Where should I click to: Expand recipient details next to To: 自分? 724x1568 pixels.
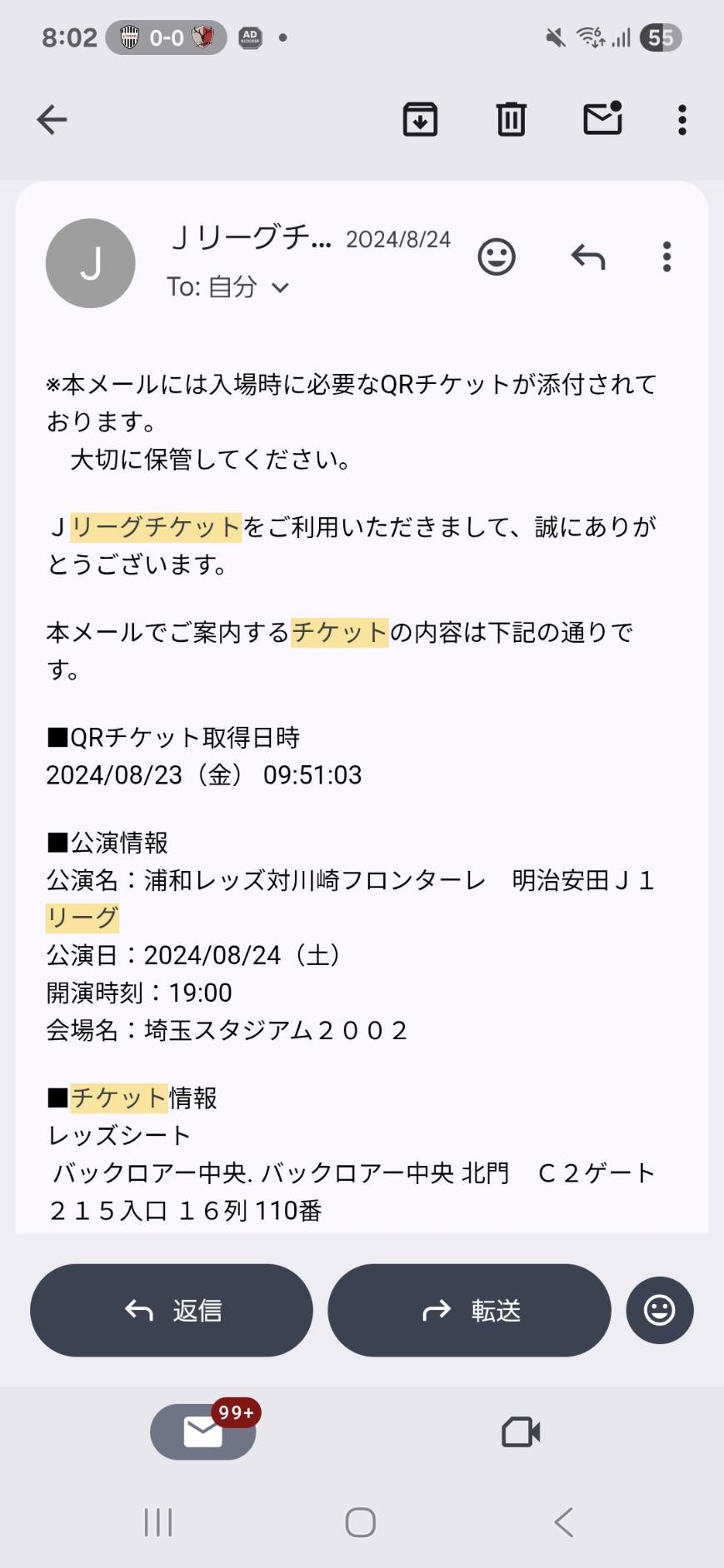[281, 288]
